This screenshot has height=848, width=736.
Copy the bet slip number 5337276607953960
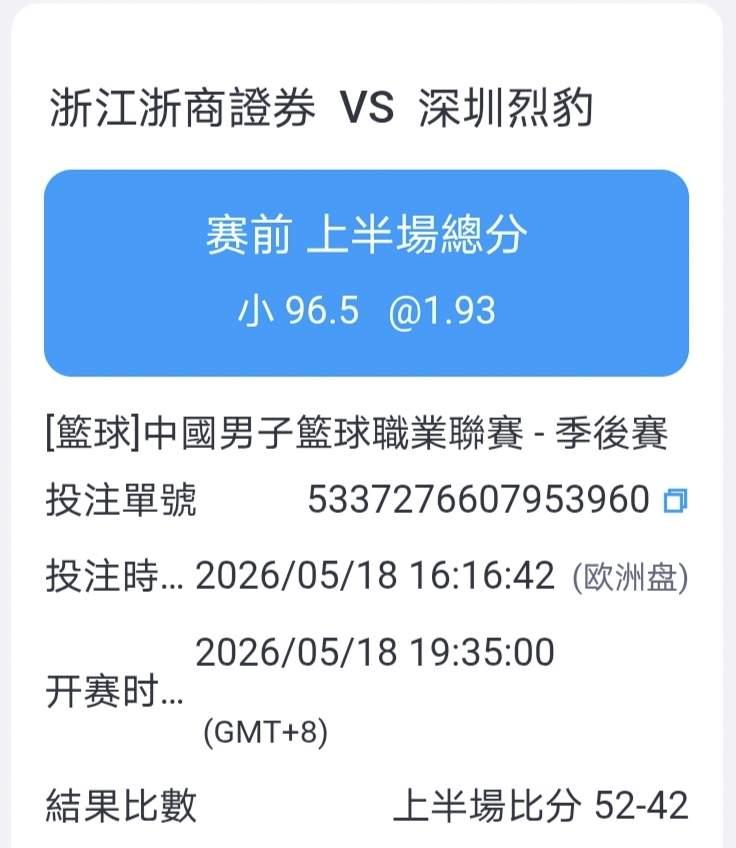click(x=675, y=500)
